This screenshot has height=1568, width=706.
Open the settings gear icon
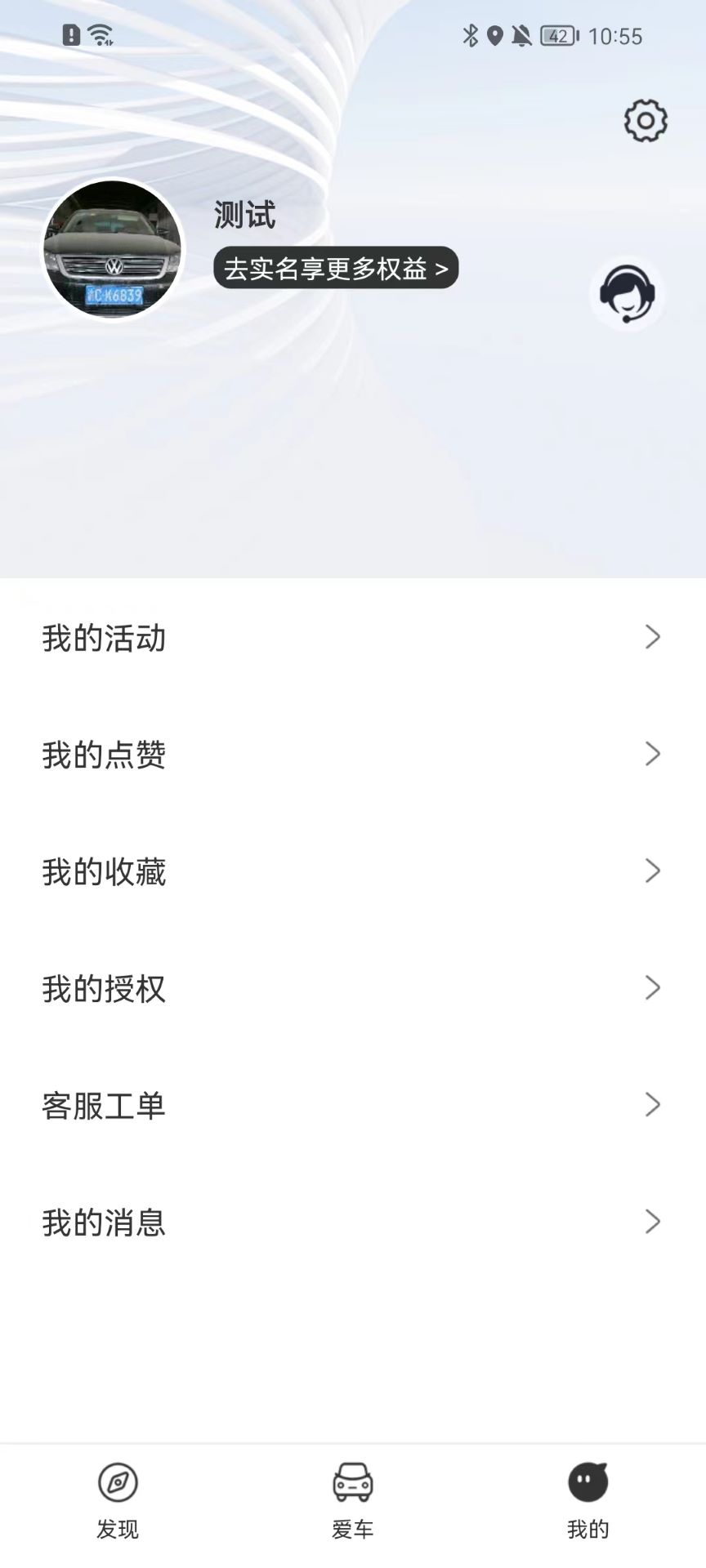[x=645, y=119]
